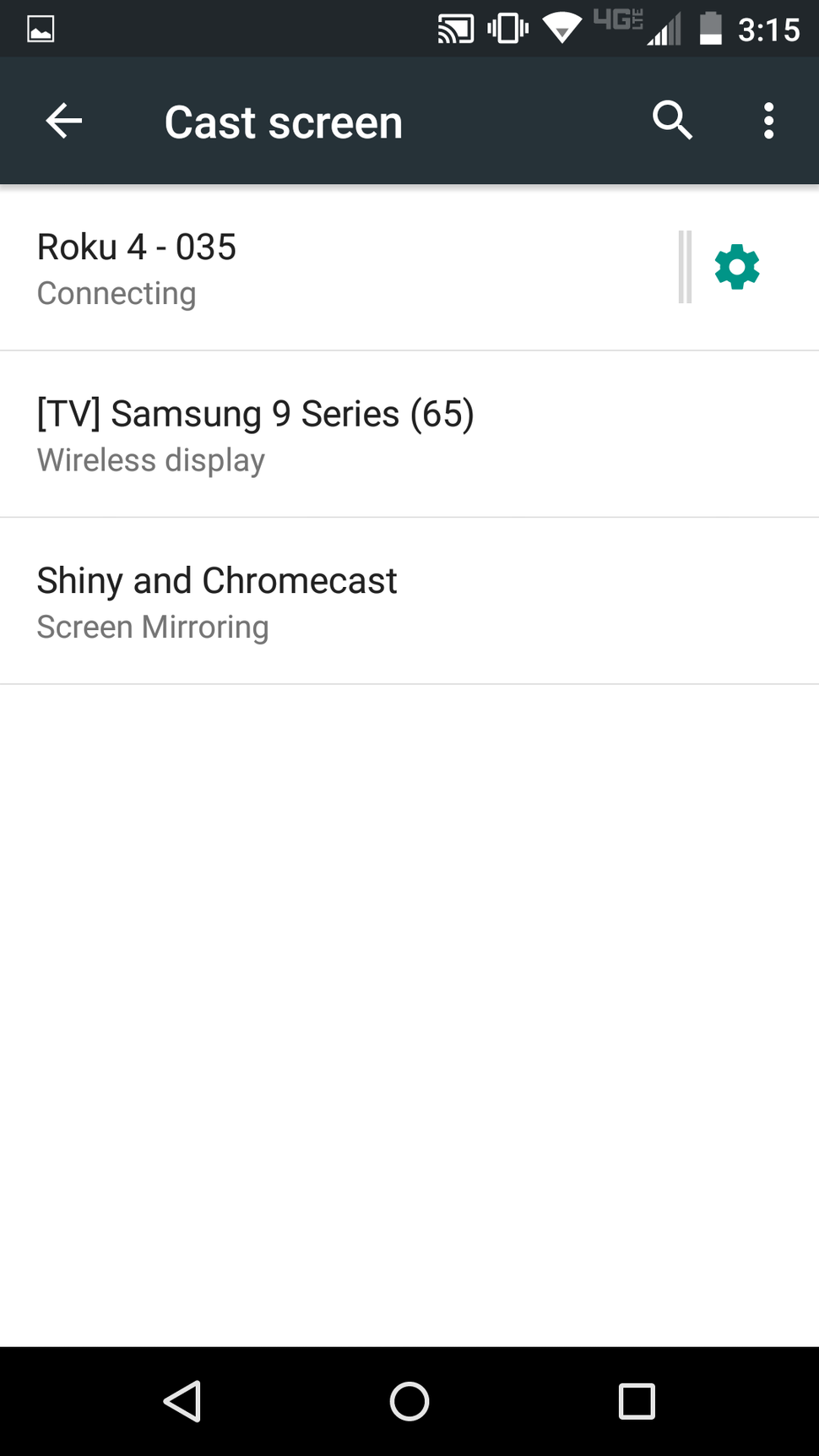
Task: Tap the clock in the status bar
Action: tap(770, 28)
